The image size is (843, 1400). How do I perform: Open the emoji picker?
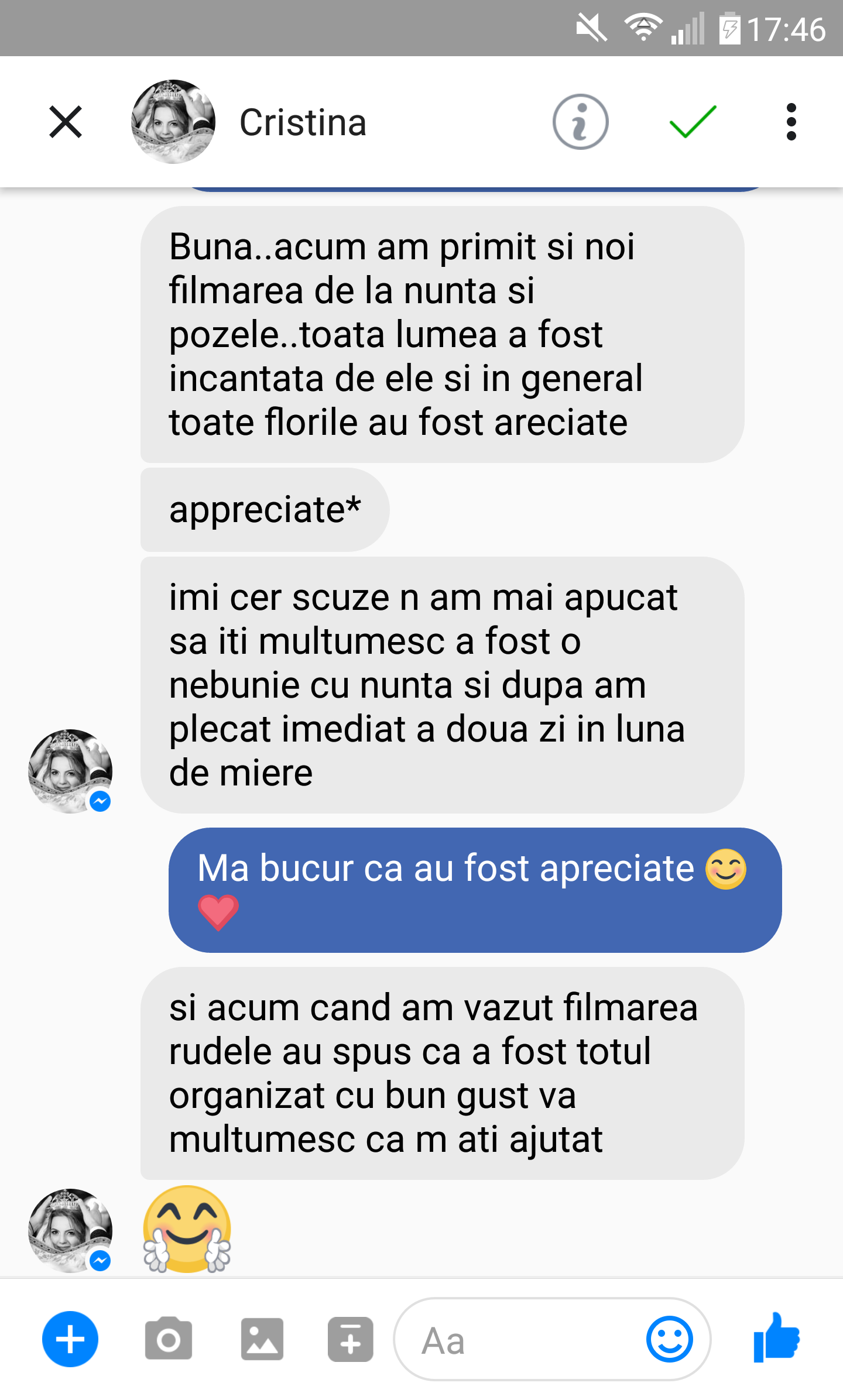point(669,1339)
